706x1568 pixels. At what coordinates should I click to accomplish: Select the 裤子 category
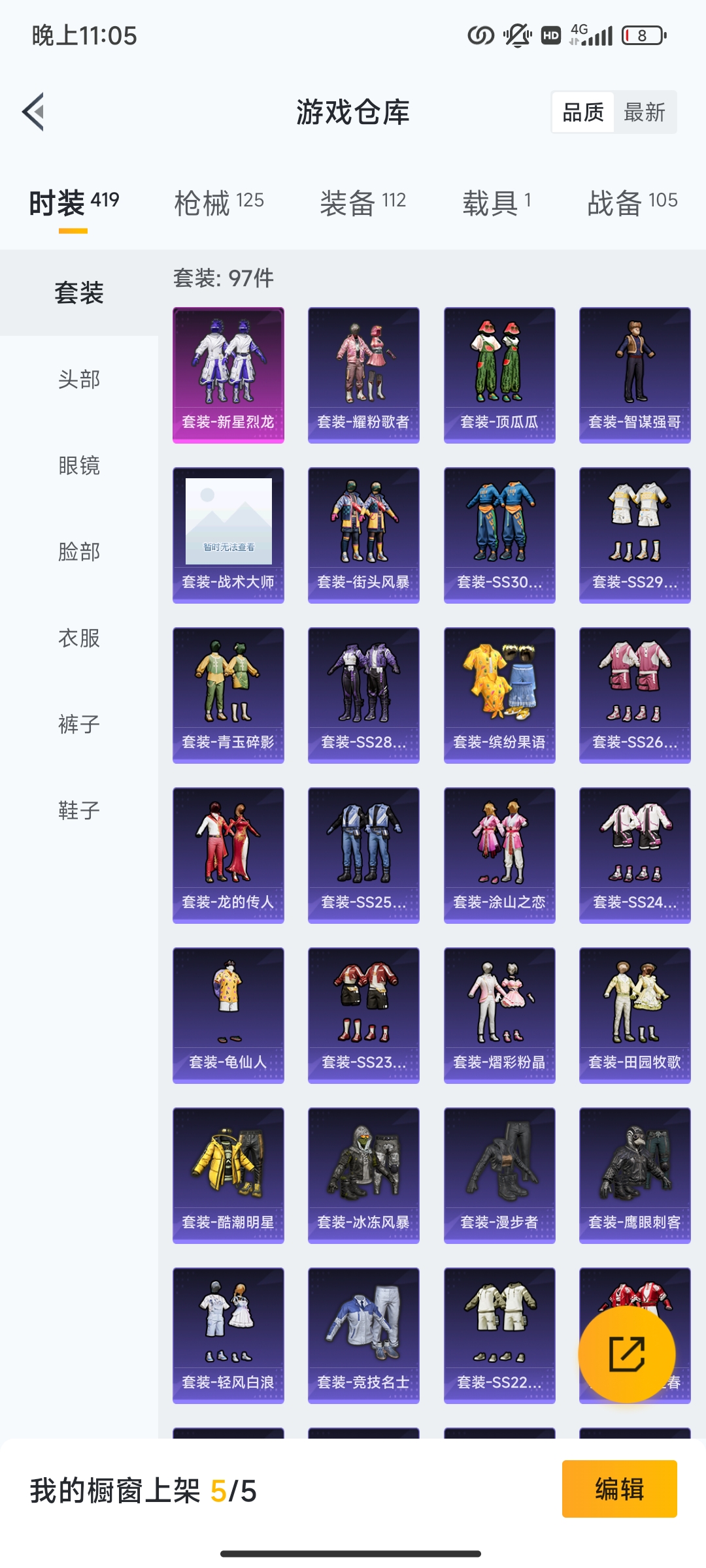(79, 724)
